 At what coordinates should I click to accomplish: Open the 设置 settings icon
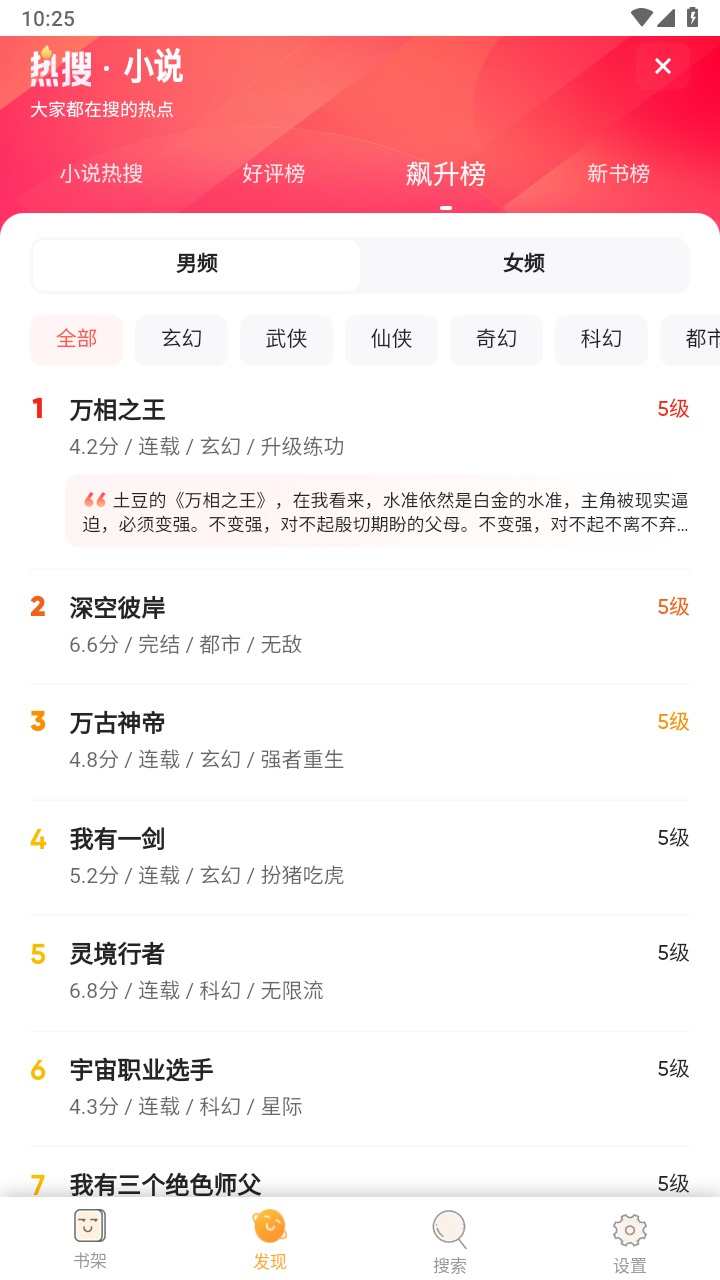[x=629, y=1225]
